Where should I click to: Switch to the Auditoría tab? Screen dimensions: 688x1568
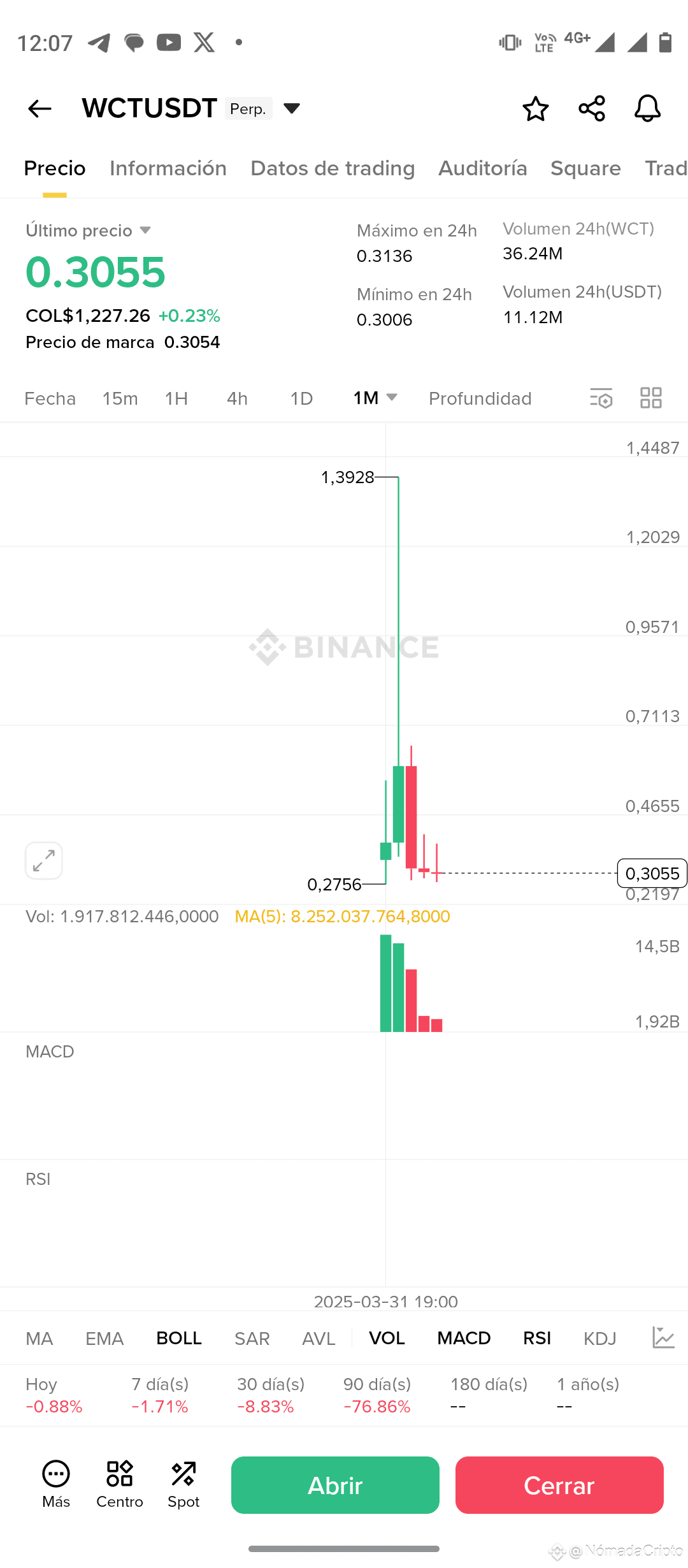pos(482,168)
